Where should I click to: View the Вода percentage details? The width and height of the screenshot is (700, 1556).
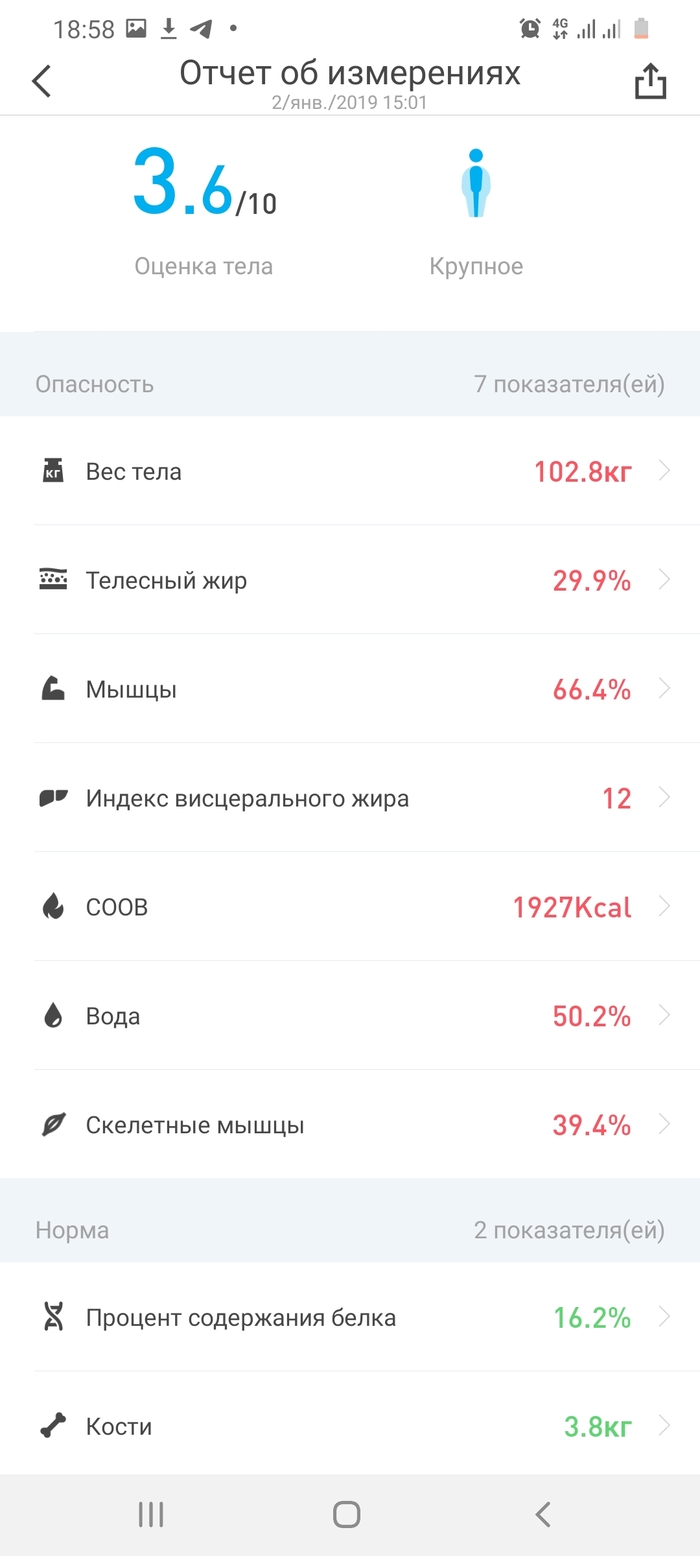coord(350,1016)
